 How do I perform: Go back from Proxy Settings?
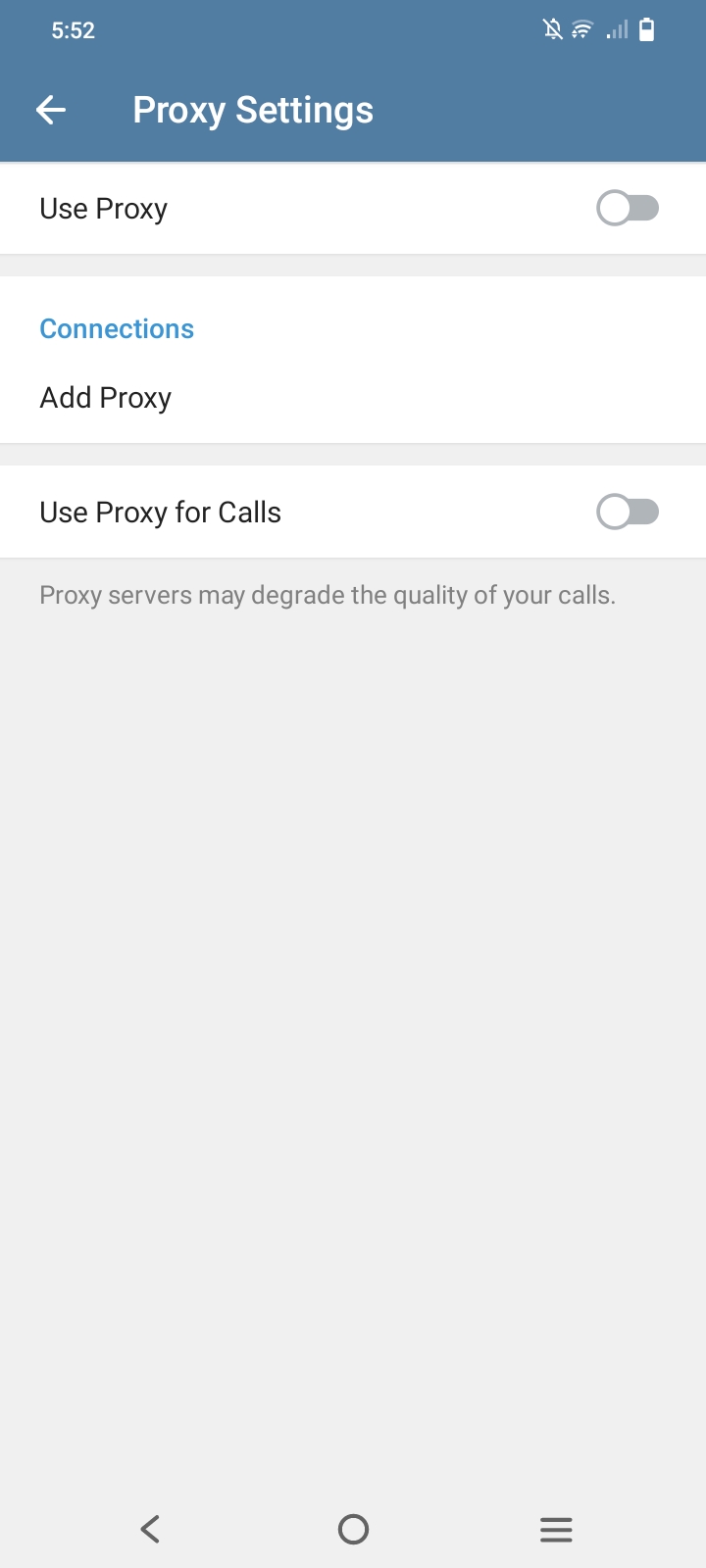click(x=51, y=110)
